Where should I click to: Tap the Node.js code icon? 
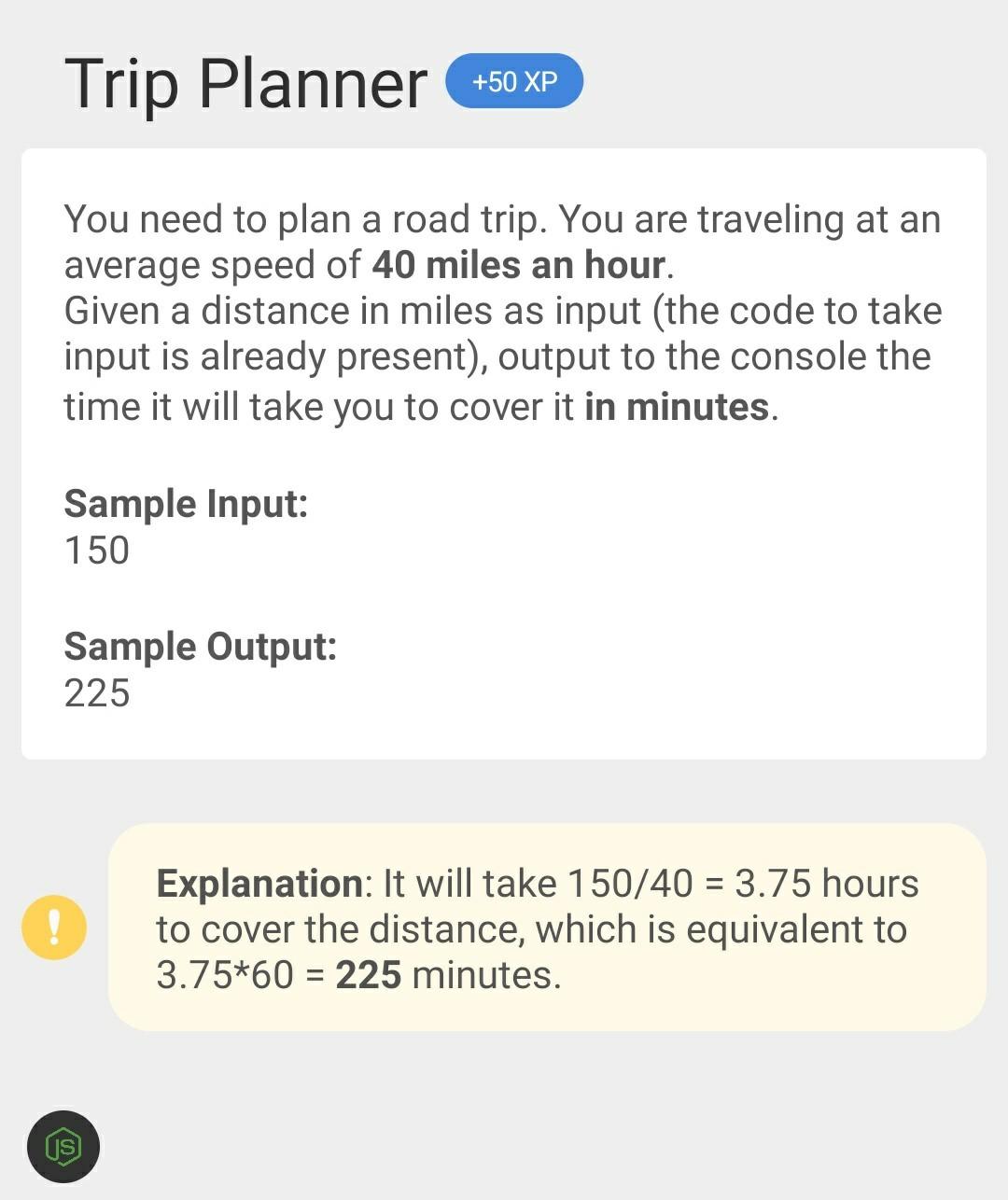pyautogui.click(x=63, y=1147)
